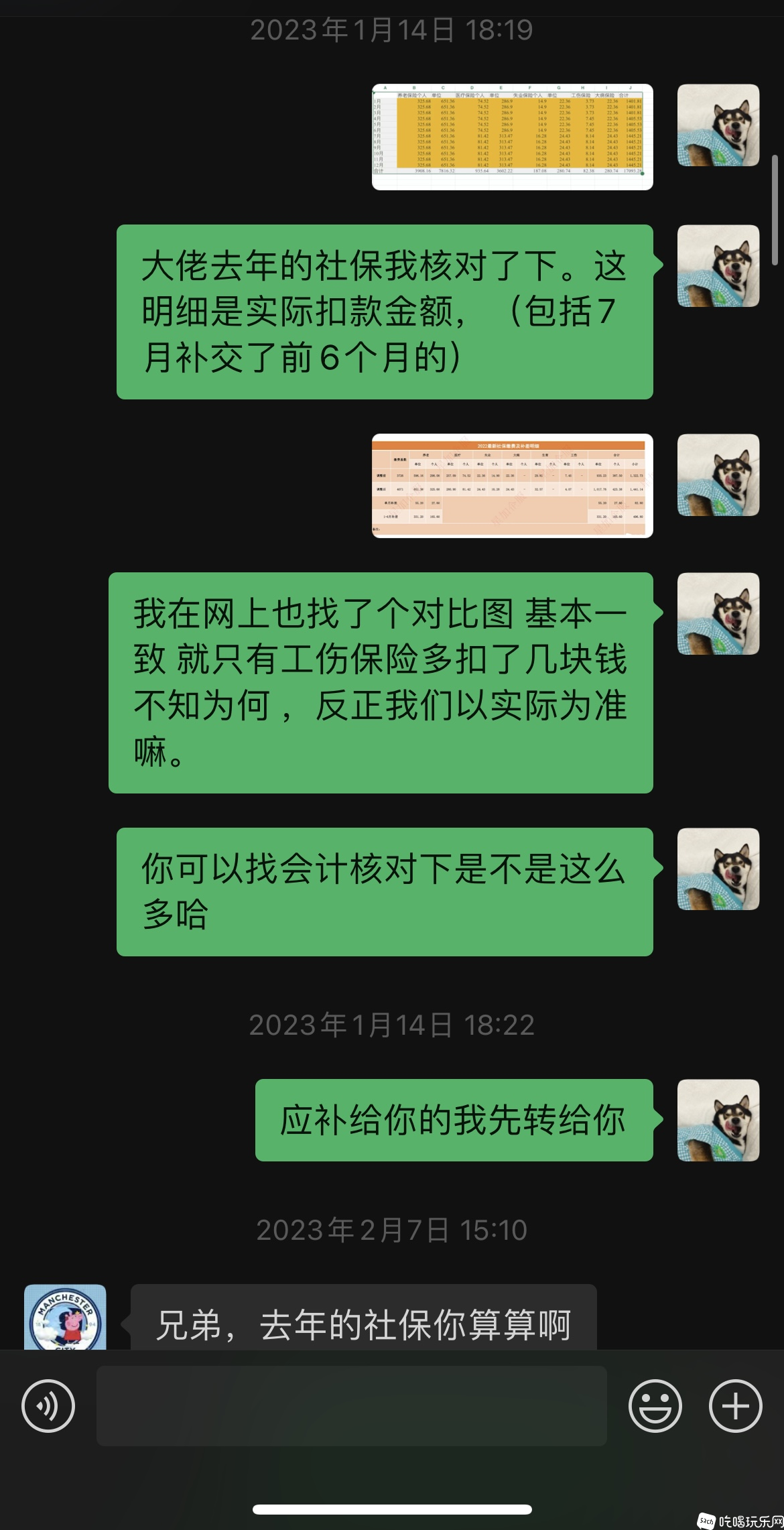Switch to voice message input
The width and height of the screenshot is (784, 1530).
[48, 1405]
